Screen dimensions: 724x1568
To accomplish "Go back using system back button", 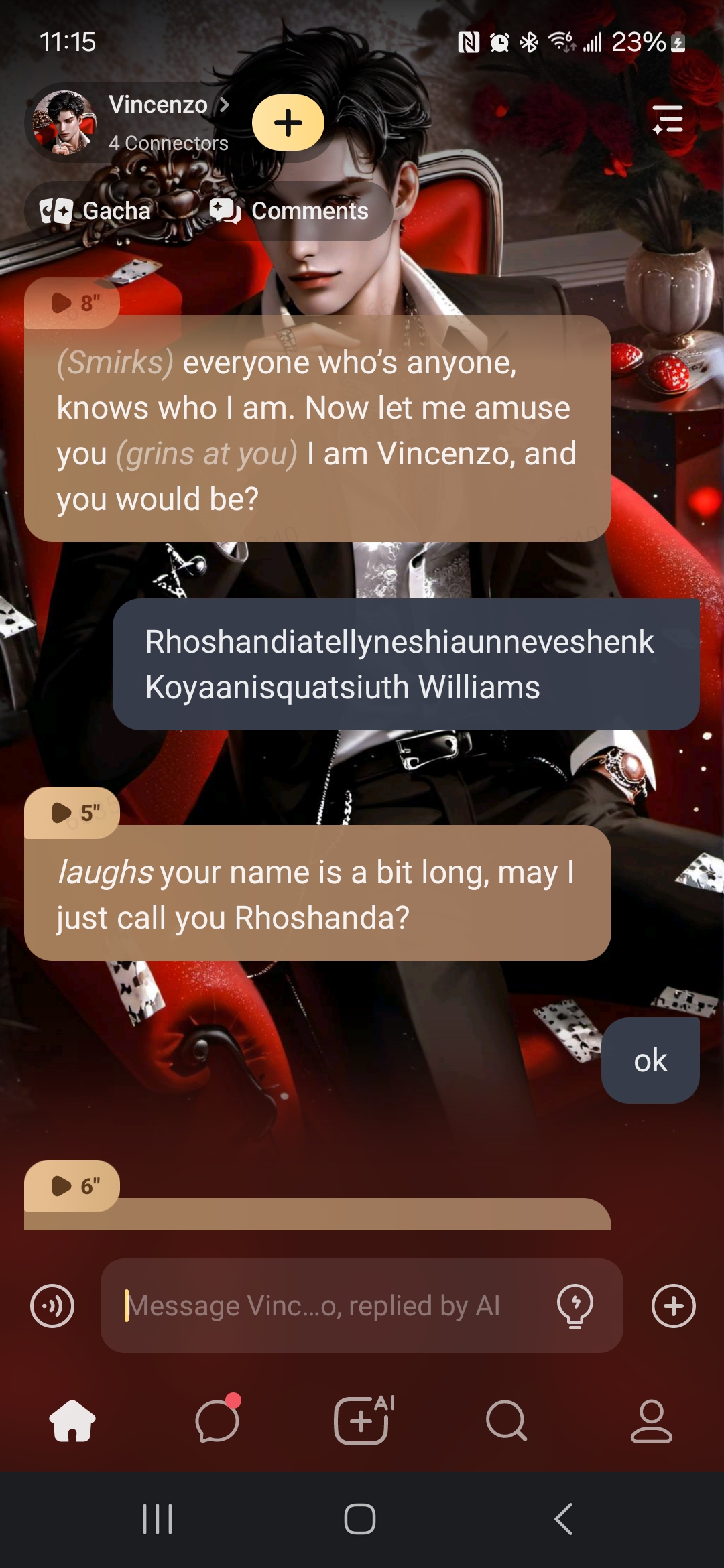I will (x=563, y=1519).
